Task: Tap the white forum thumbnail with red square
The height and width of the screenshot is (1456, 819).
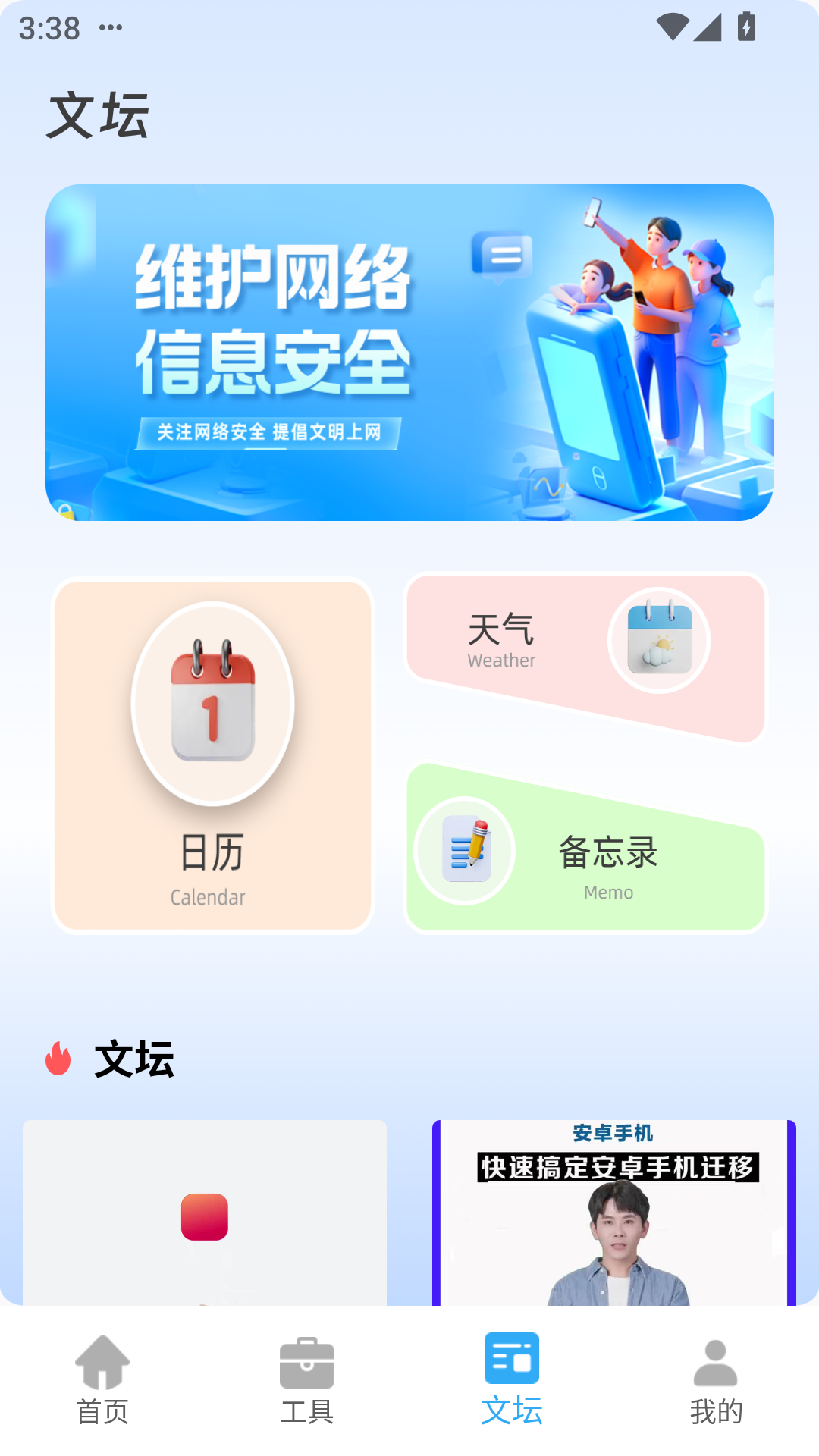Action: [x=205, y=1213]
